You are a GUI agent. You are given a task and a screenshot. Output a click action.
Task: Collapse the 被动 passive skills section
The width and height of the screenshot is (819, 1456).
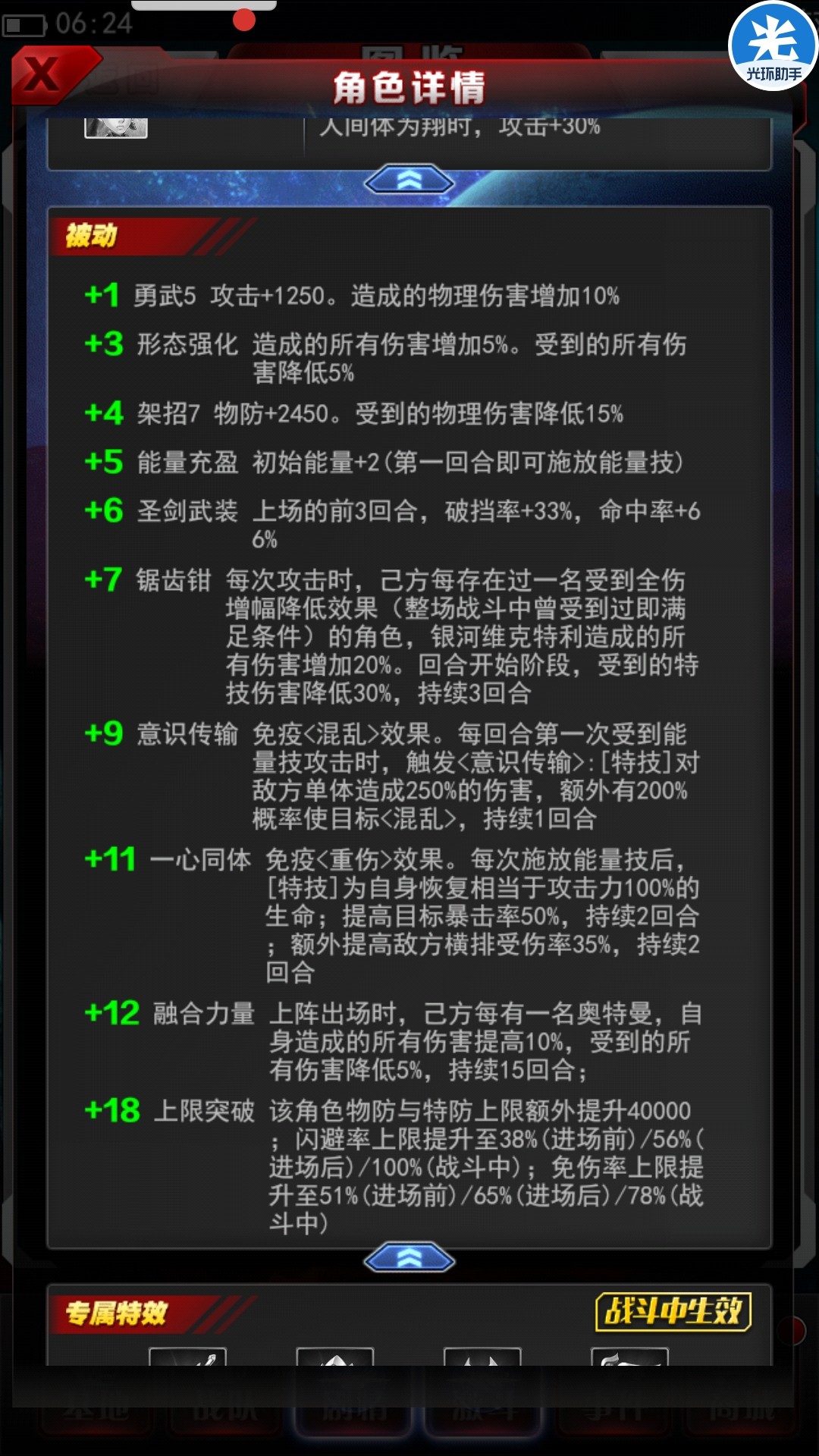pyautogui.click(x=409, y=1259)
